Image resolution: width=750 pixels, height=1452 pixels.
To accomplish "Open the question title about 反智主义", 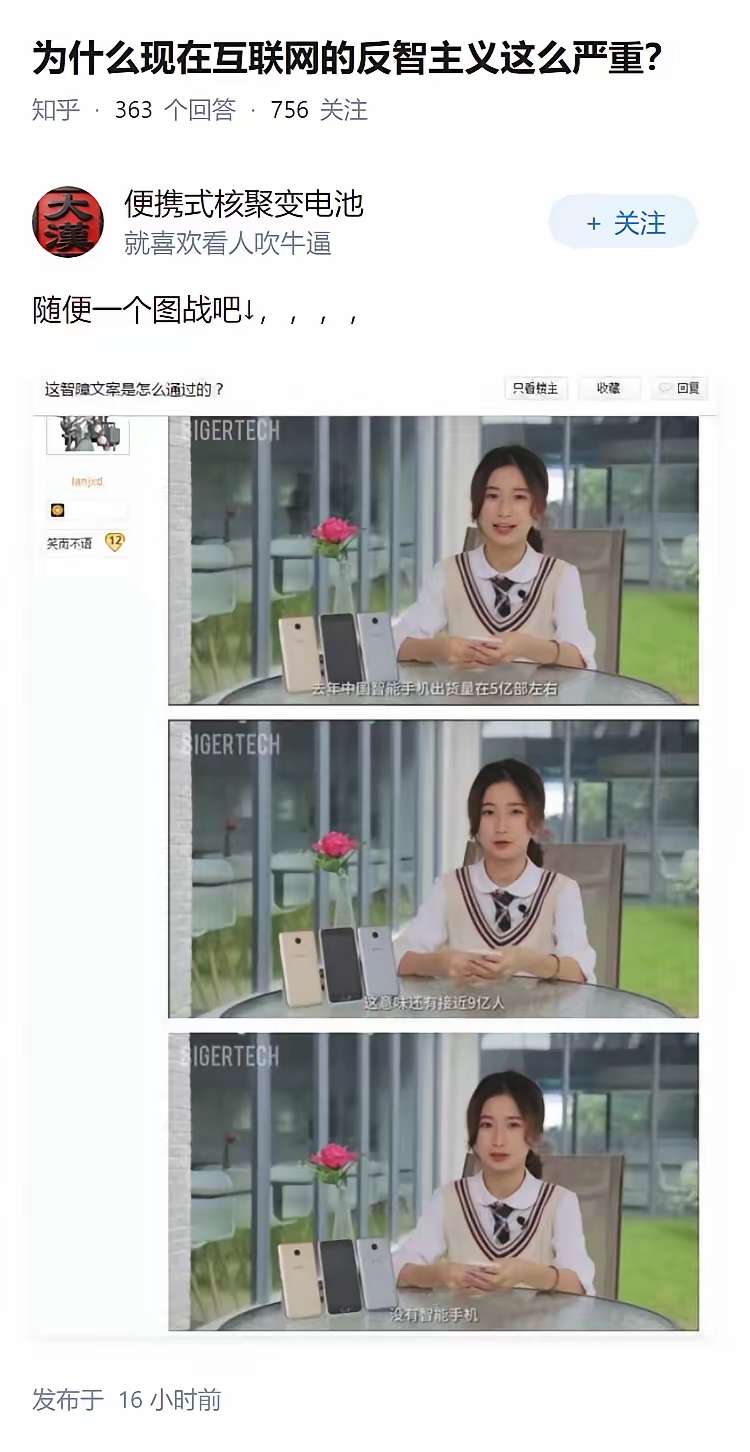I will coord(347,59).
